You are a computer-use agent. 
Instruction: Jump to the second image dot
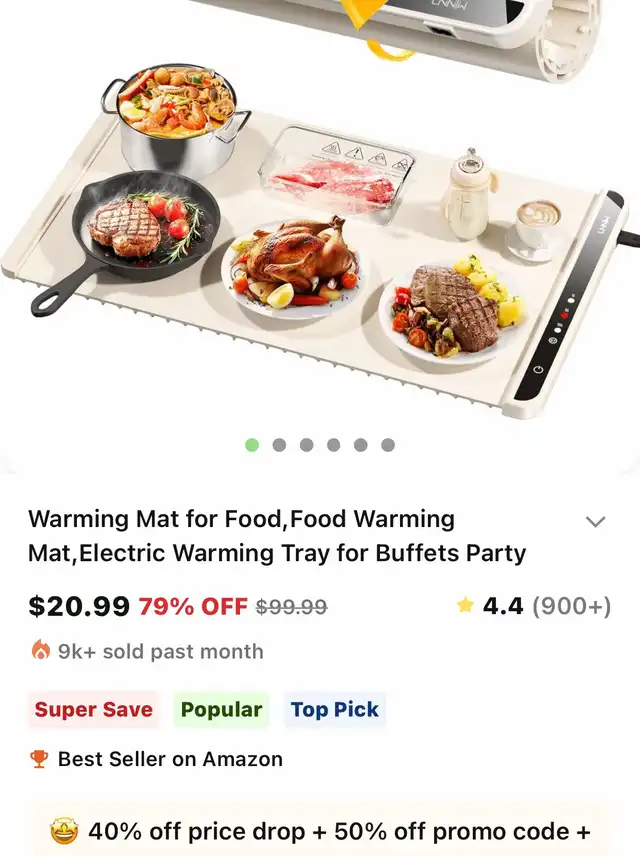[x=279, y=445]
